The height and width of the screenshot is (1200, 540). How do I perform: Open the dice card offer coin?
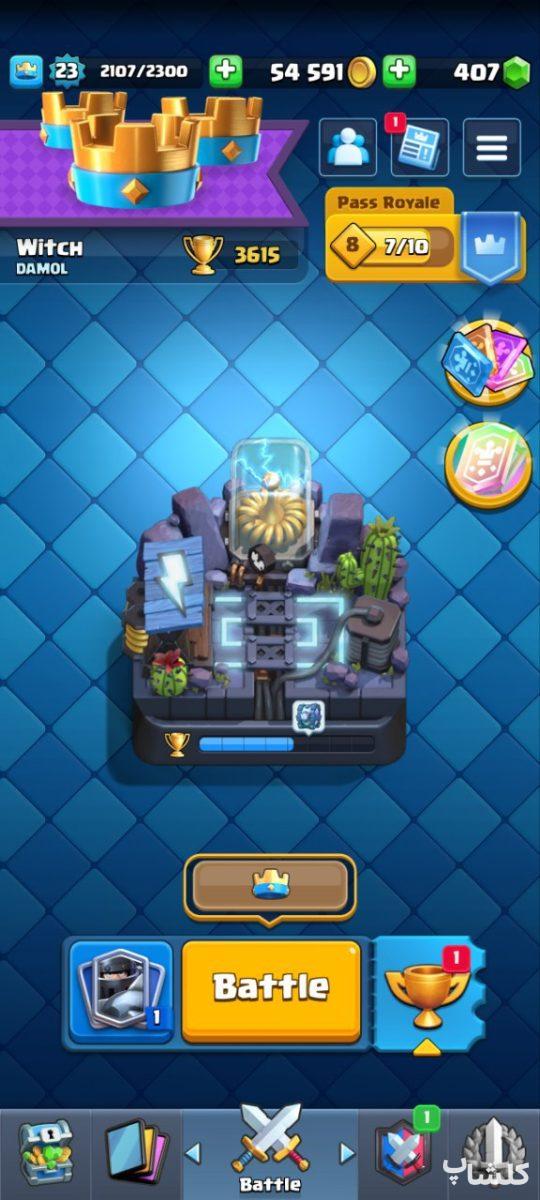click(489, 466)
